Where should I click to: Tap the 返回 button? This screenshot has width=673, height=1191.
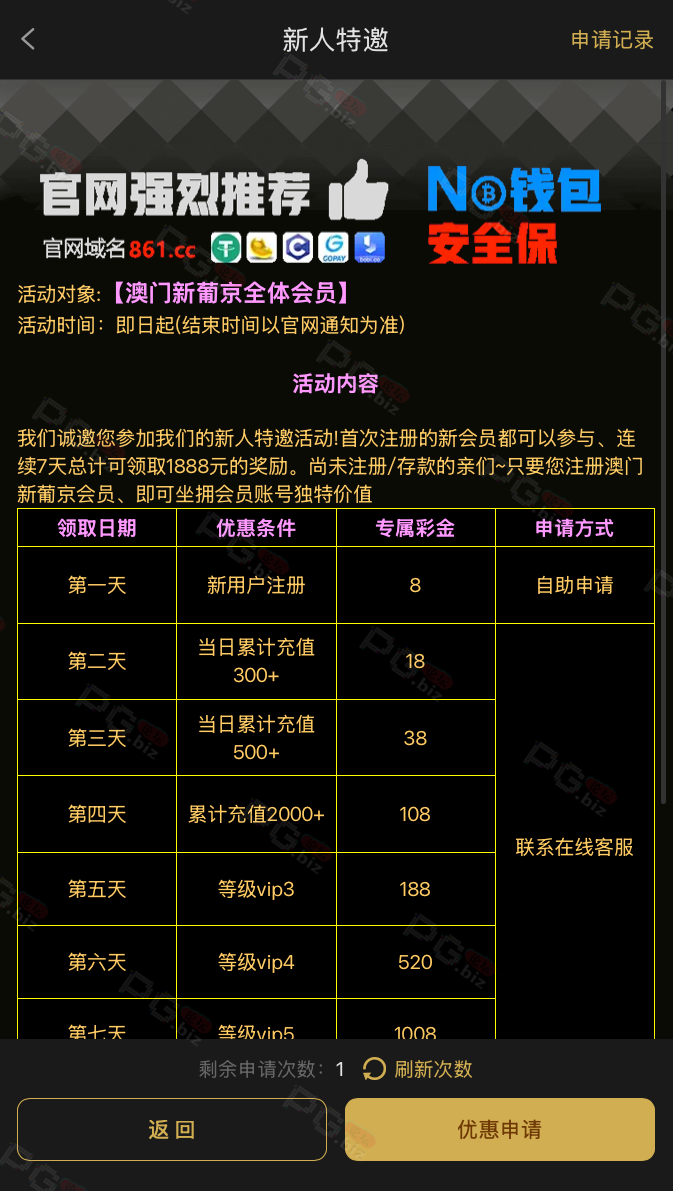pos(172,1129)
